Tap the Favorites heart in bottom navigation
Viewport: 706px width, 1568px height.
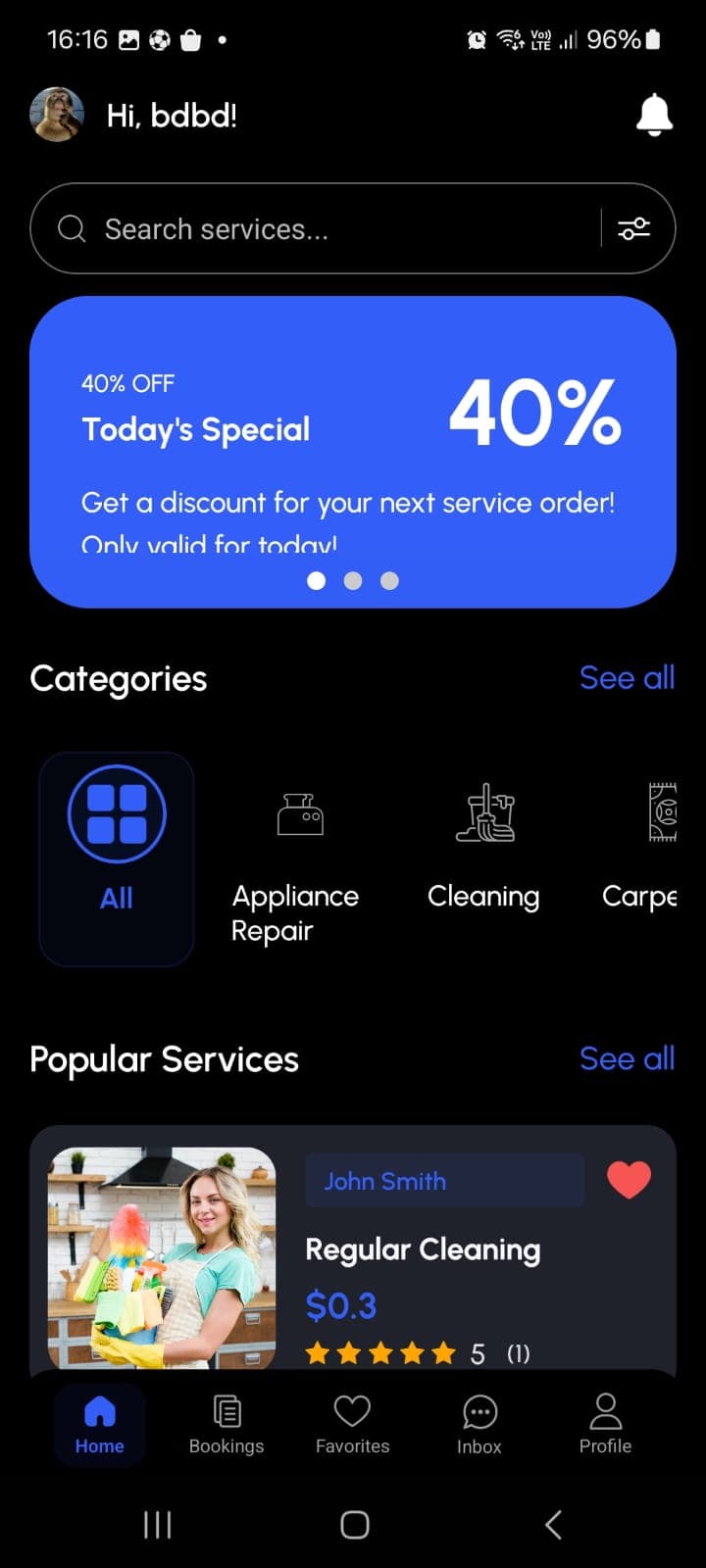coord(352,1411)
